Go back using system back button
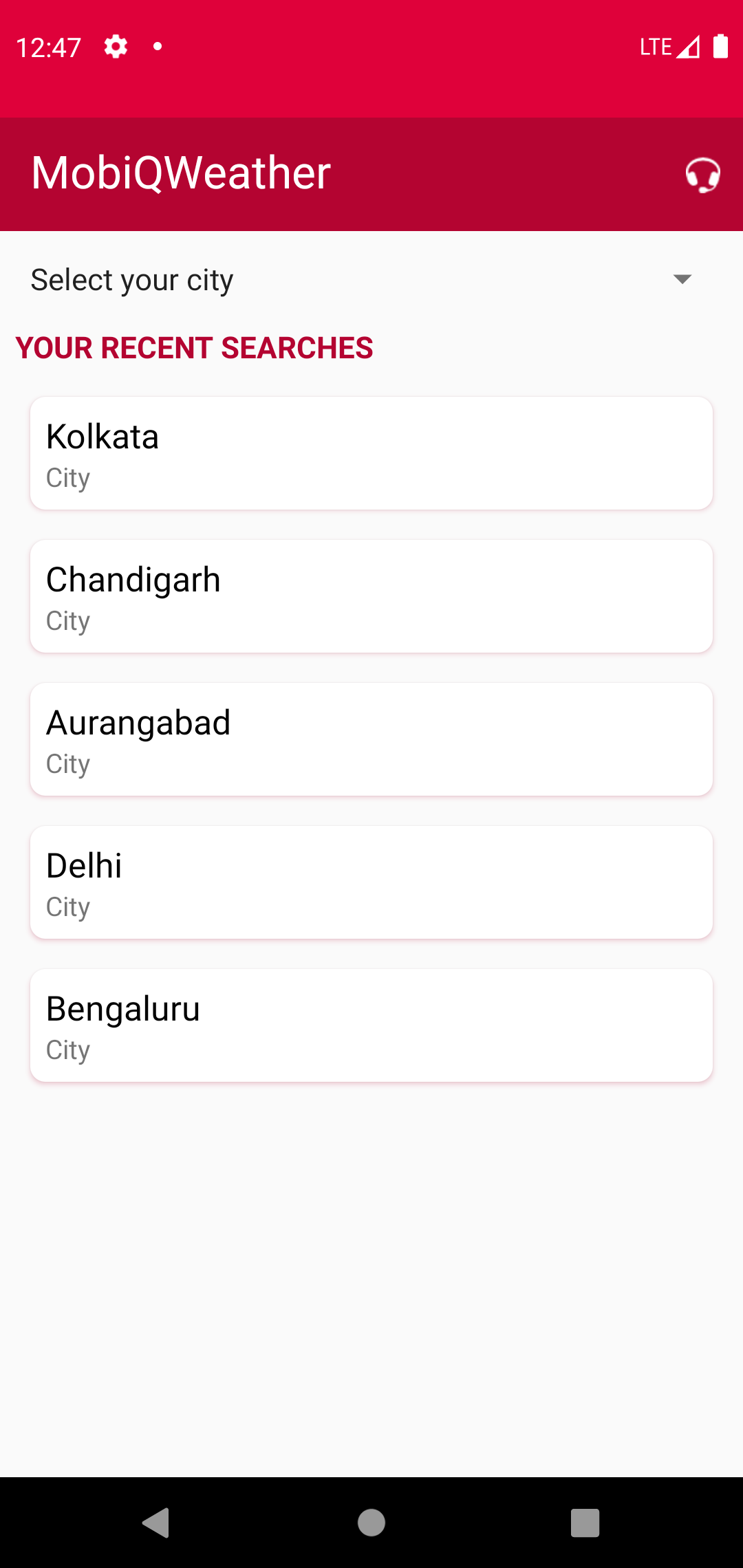Viewport: 743px width, 1568px height. 157,1523
